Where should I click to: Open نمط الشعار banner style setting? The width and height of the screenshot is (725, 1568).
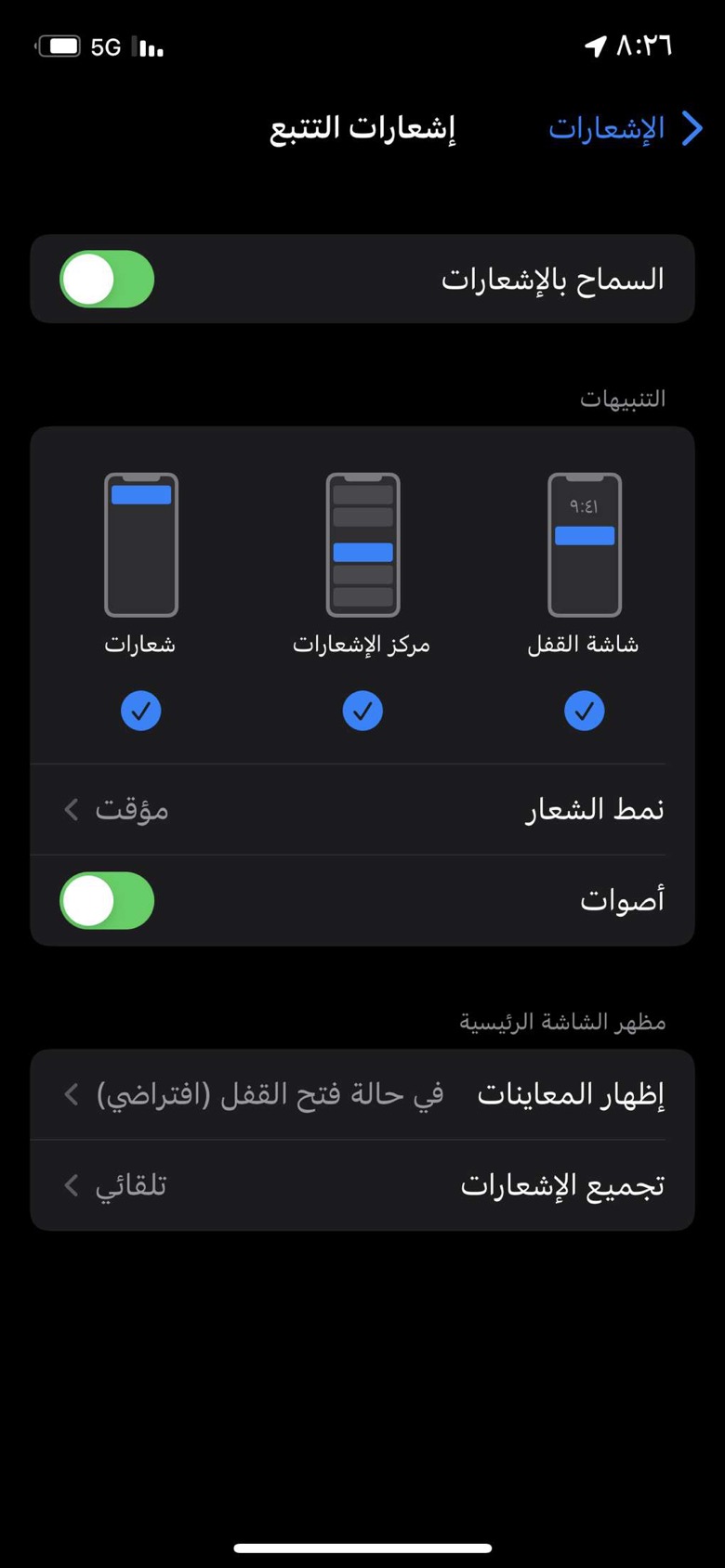point(362,809)
